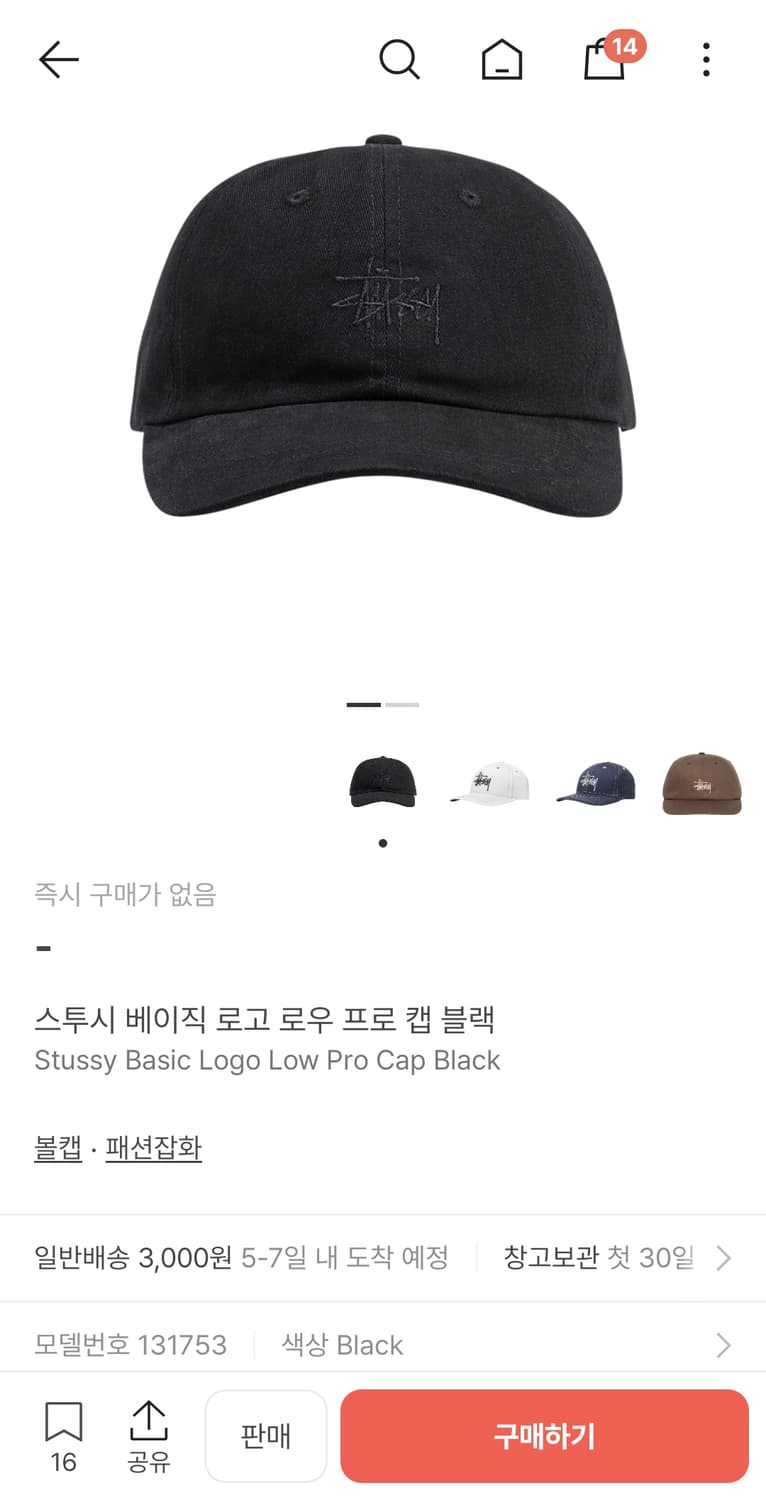The image size is (766, 1500).
Task: Tap the 판매 sell button
Action: point(266,1435)
